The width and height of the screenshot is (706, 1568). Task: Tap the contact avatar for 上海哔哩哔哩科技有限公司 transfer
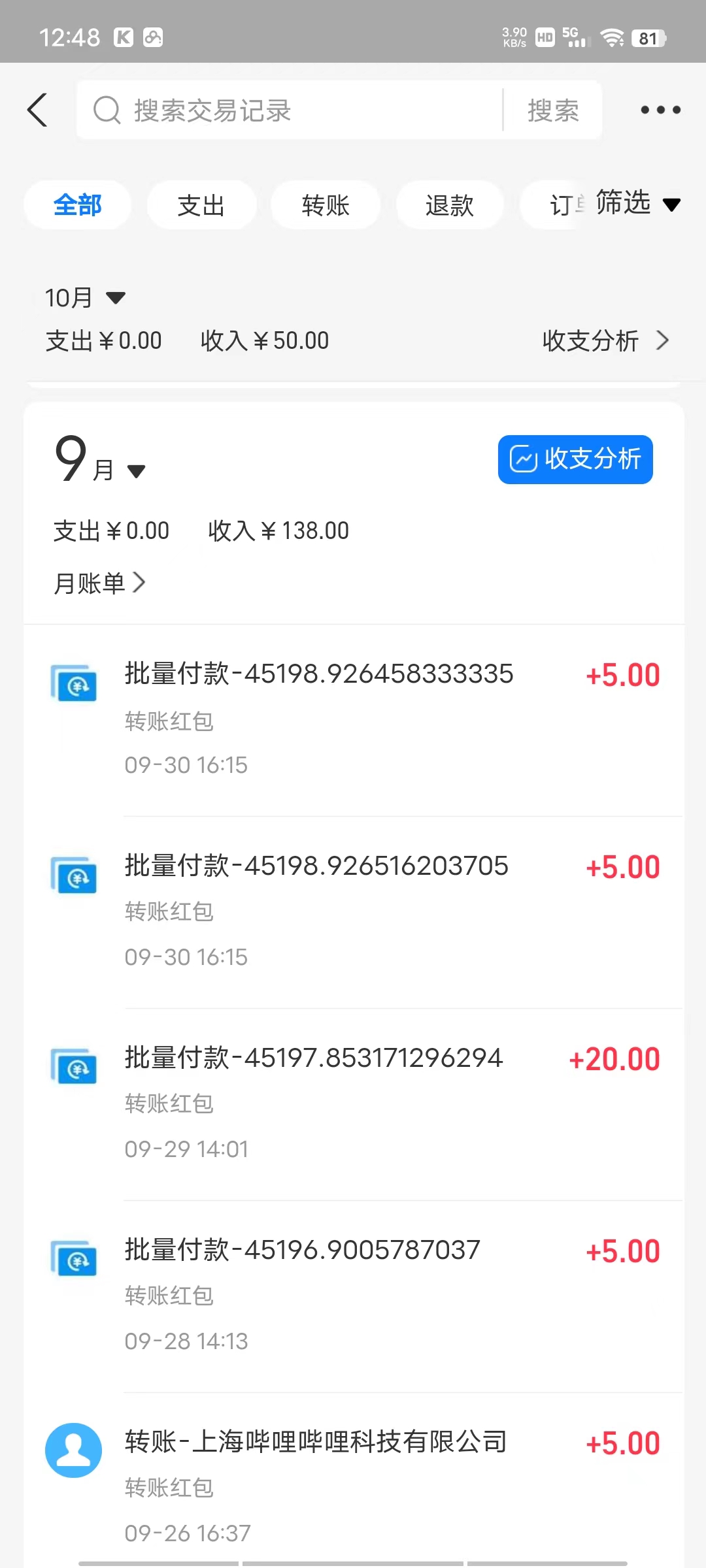pyautogui.click(x=73, y=1450)
